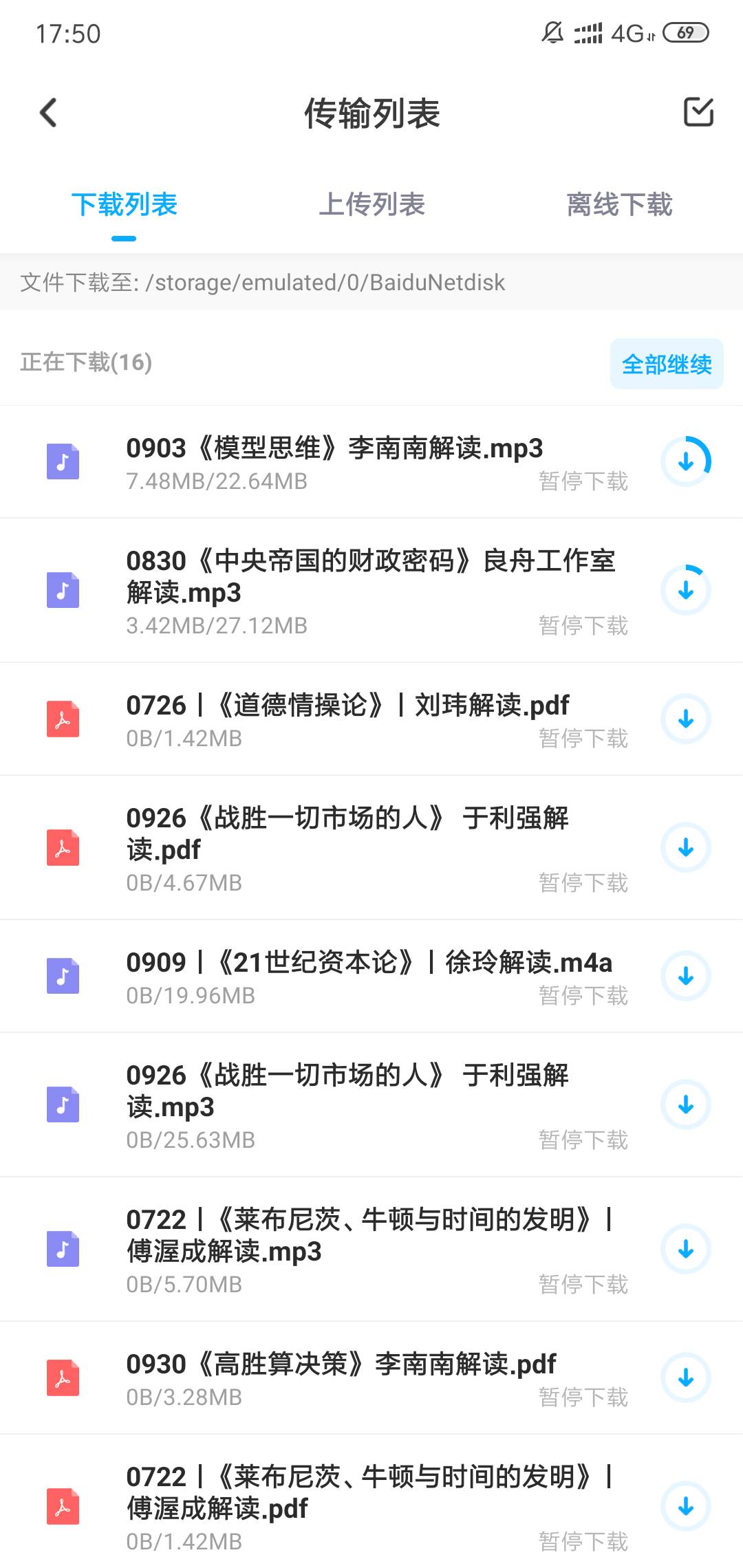Resume download of 0930《高胜算决策》pdf
The image size is (743, 1568).
[x=685, y=1378]
